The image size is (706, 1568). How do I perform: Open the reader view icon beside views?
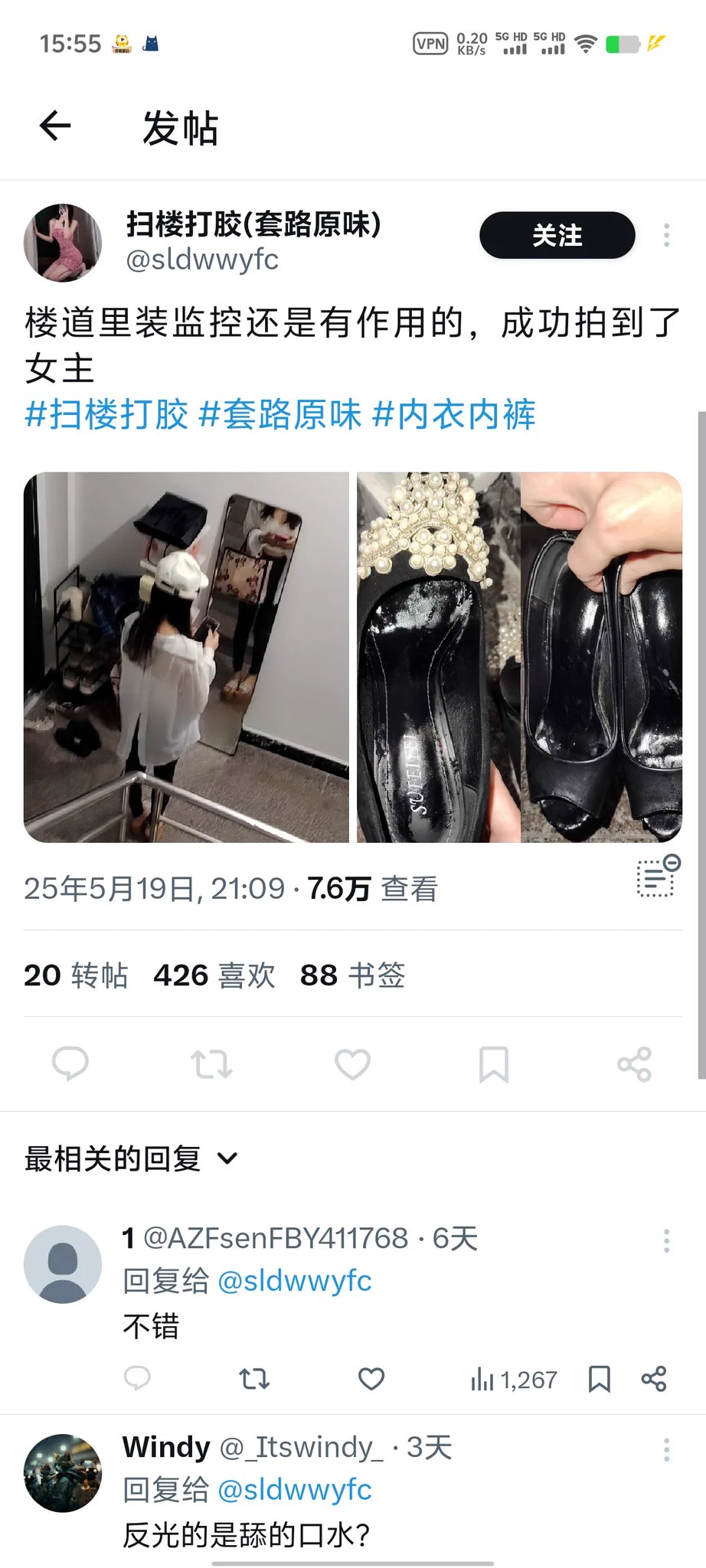coord(657,877)
